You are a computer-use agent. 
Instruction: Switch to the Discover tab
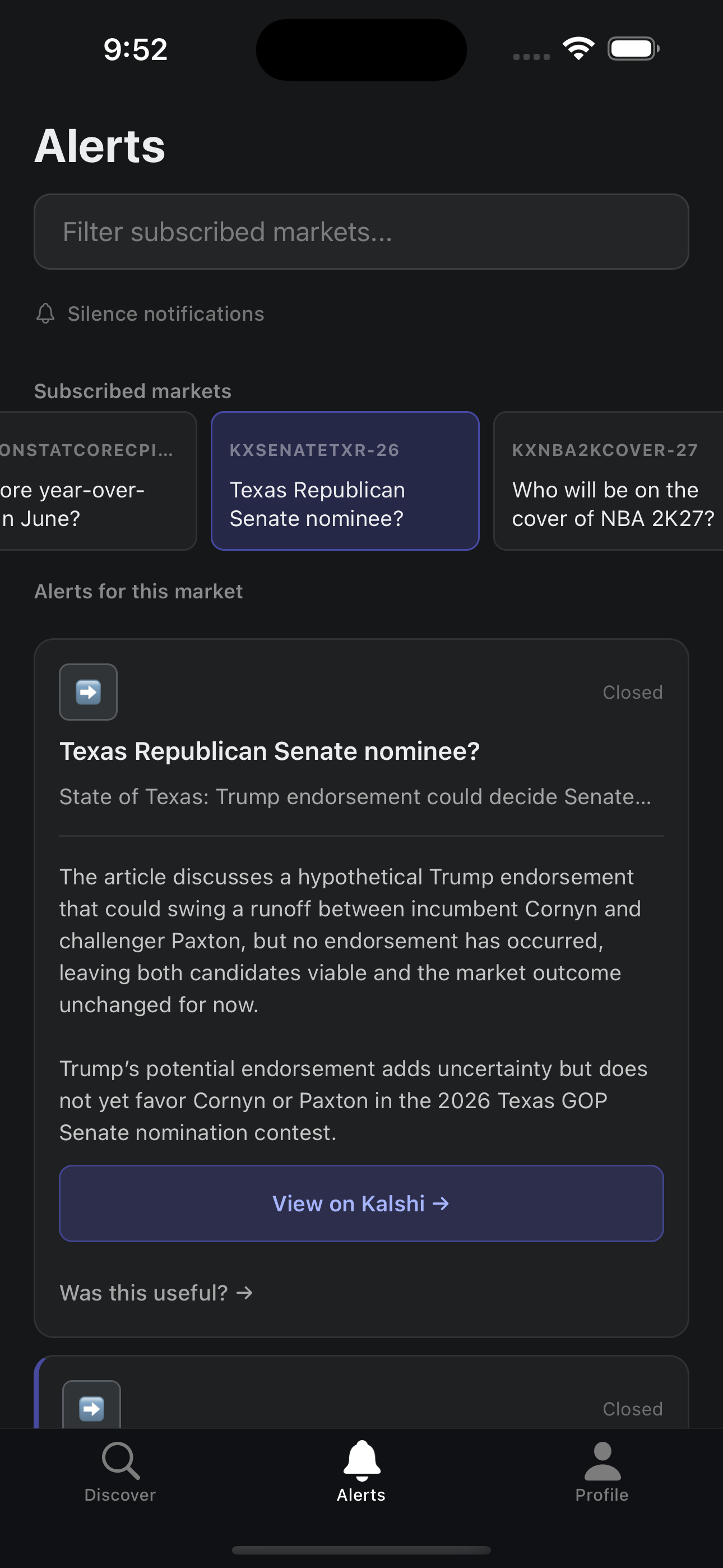click(120, 1485)
